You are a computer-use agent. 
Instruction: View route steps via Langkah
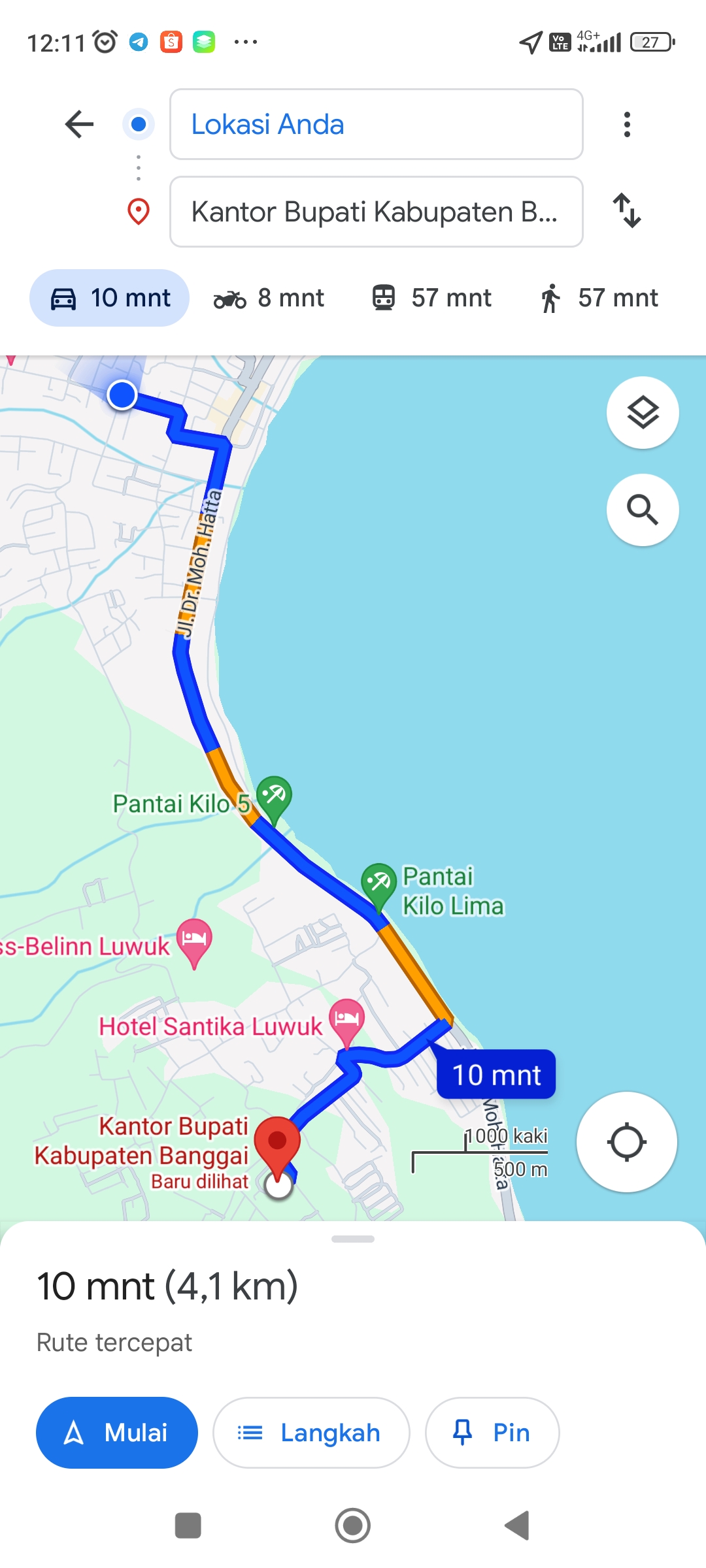(311, 1433)
